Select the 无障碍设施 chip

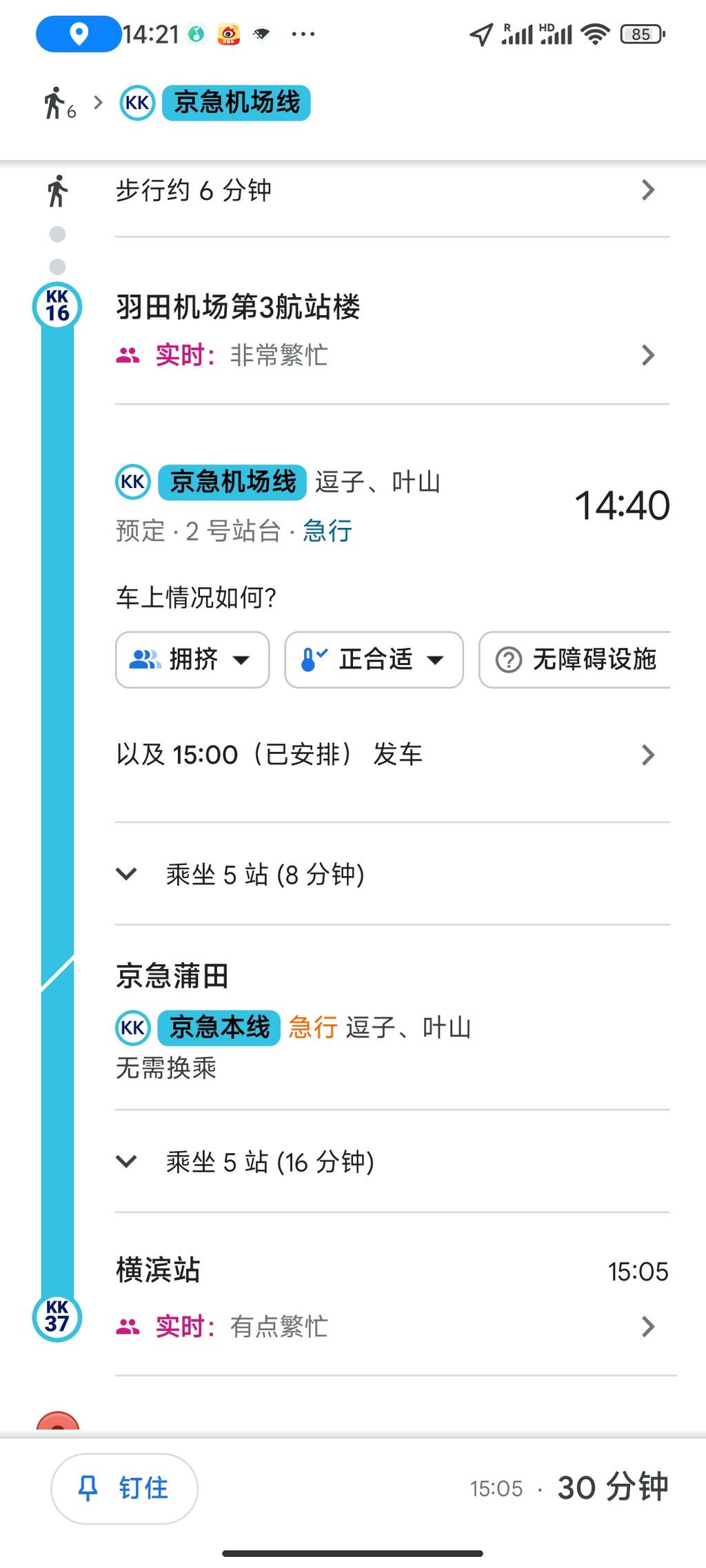point(576,660)
